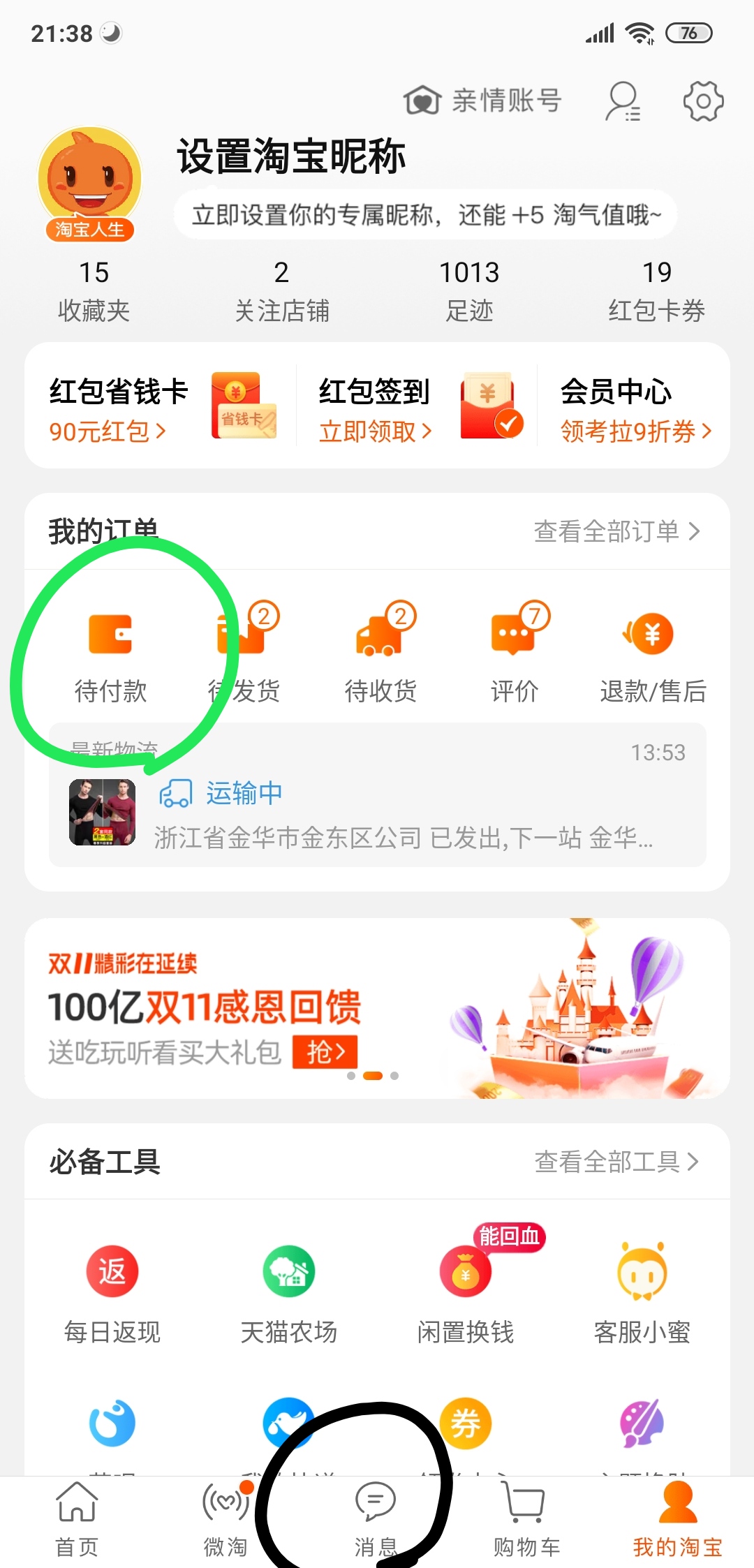The image size is (754, 1568).
Task: Open 亲情账号 family account
Action: (x=482, y=101)
